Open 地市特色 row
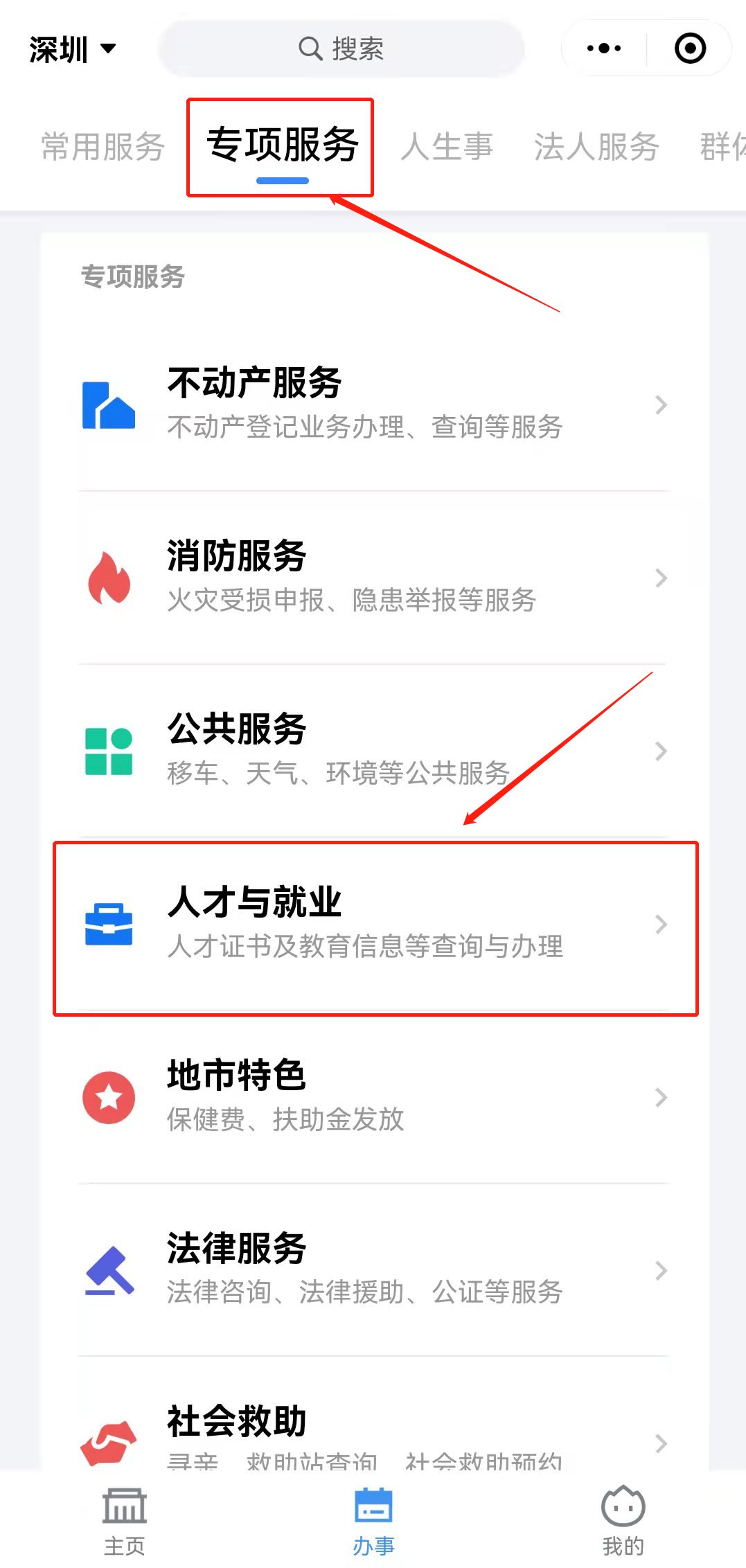This screenshot has height=1568, width=746. [x=374, y=1097]
